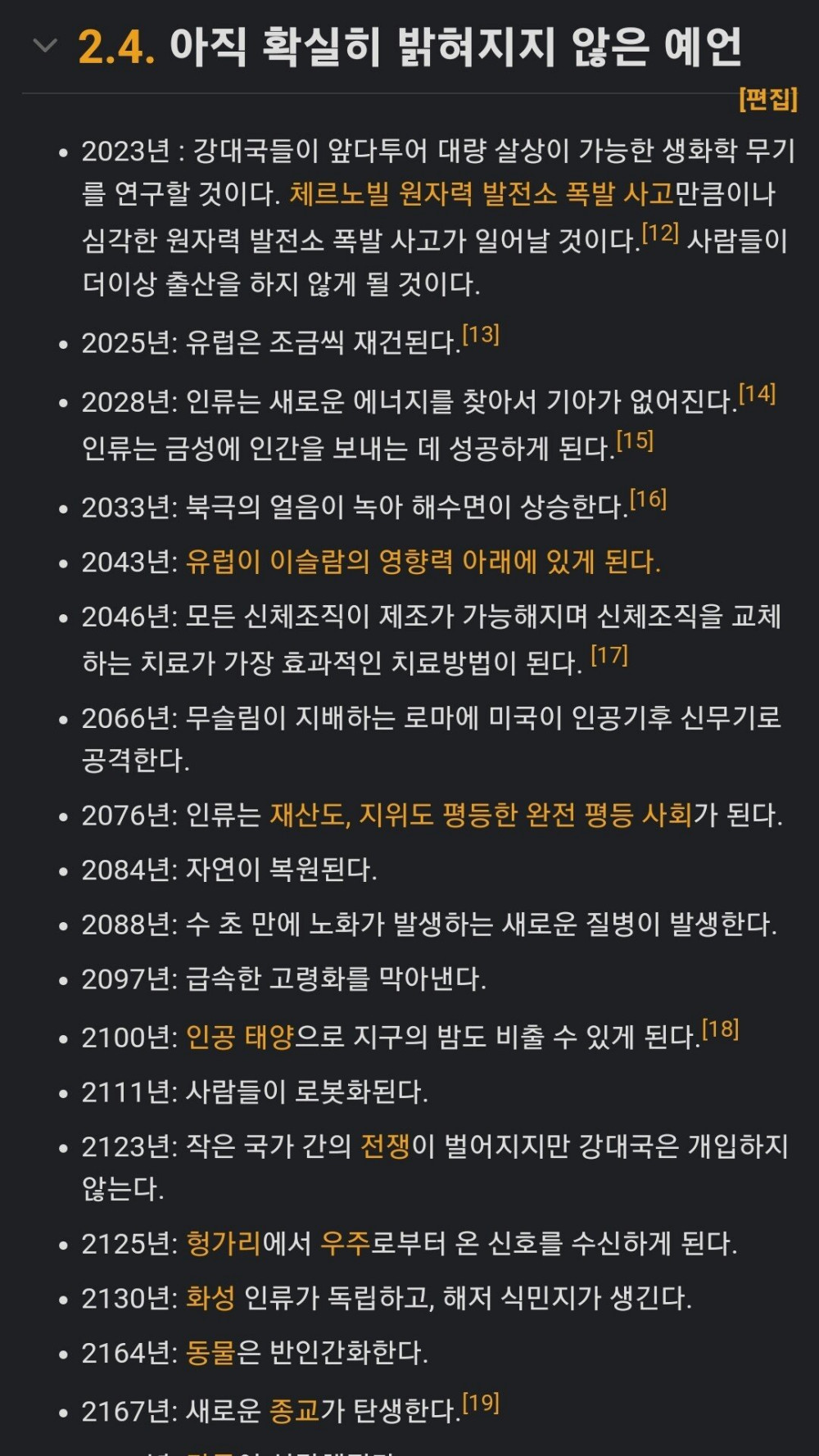The height and width of the screenshot is (1456, 819).
Task: Tap the [편집] edit link
Action: click(x=767, y=100)
